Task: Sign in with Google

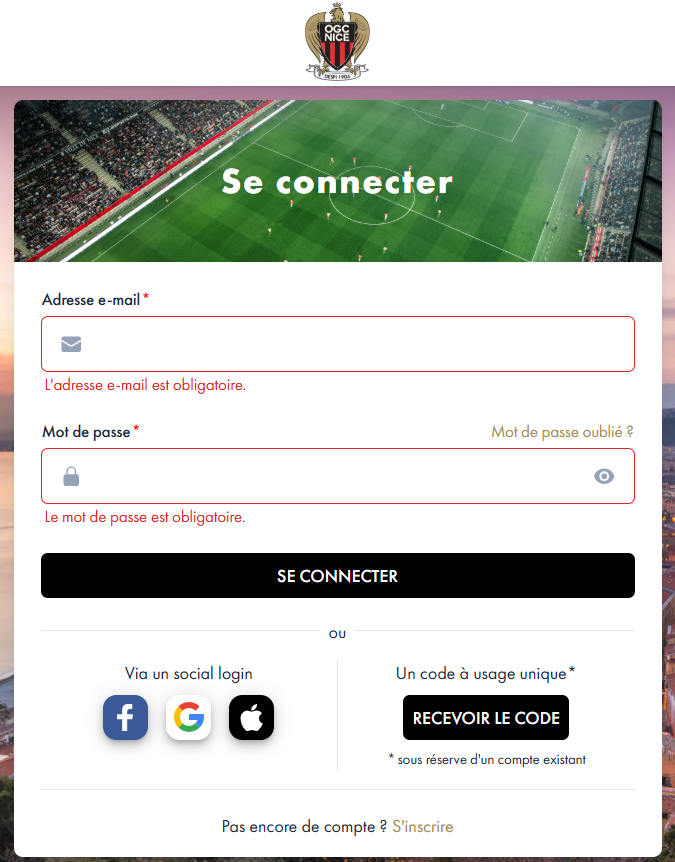Action: click(188, 718)
